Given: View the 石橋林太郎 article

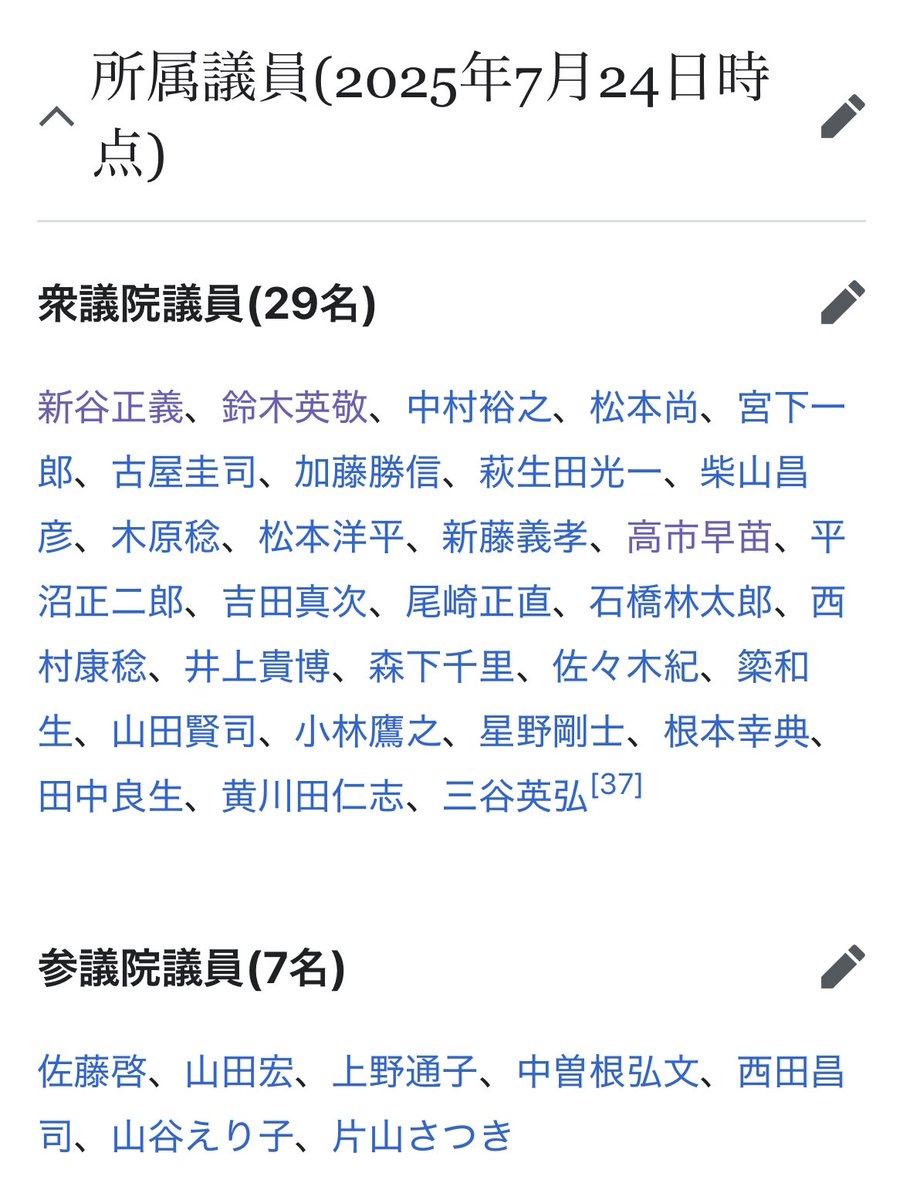Looking at the screenshot, I should pos(680,603).
